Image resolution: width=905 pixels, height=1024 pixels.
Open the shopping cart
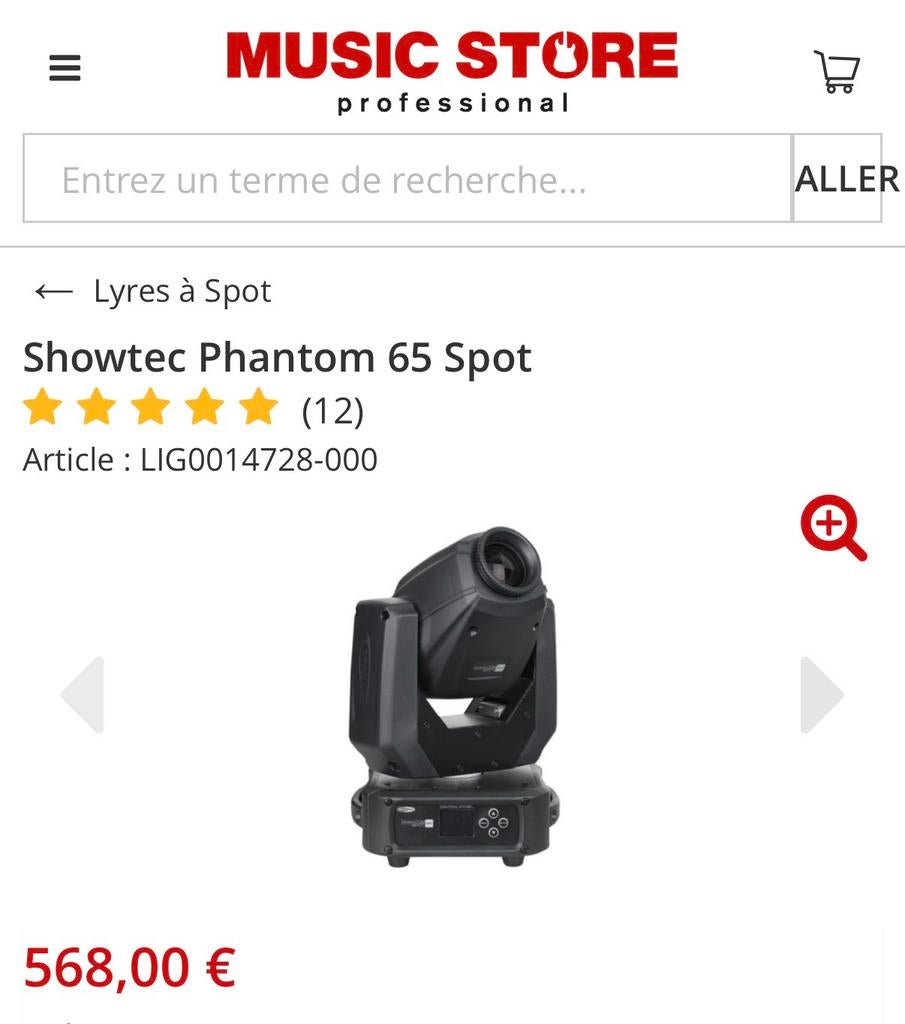tap(836, 68)
